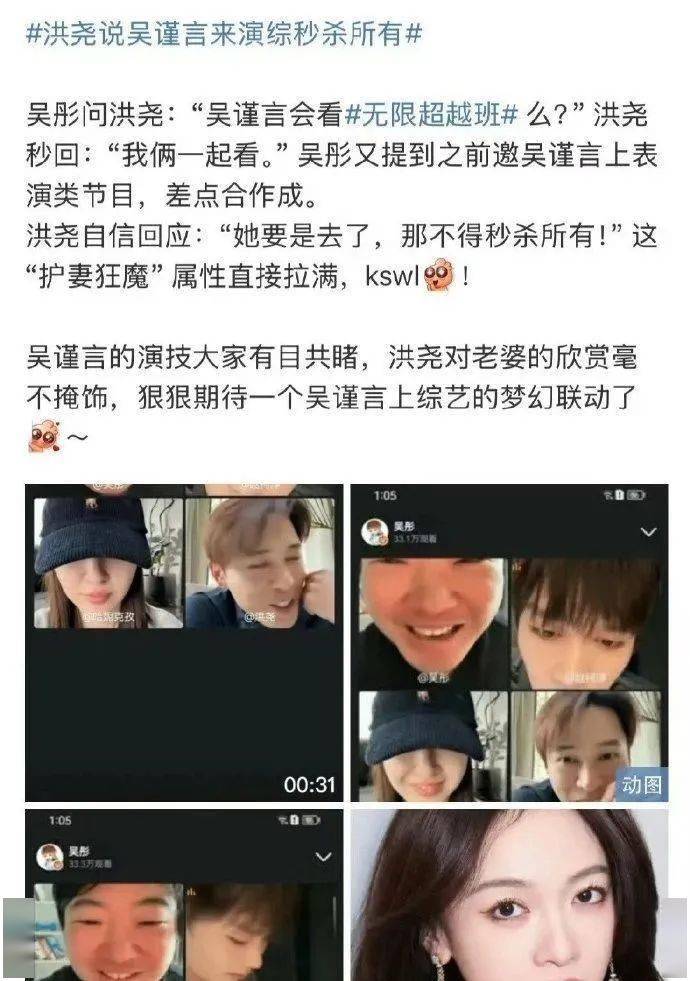The width and height of the screenshot is (690, 981).
Task: Open the hashtag #洪尧说吴谨言来演综秒杀所有#
Action: [224, 34]
